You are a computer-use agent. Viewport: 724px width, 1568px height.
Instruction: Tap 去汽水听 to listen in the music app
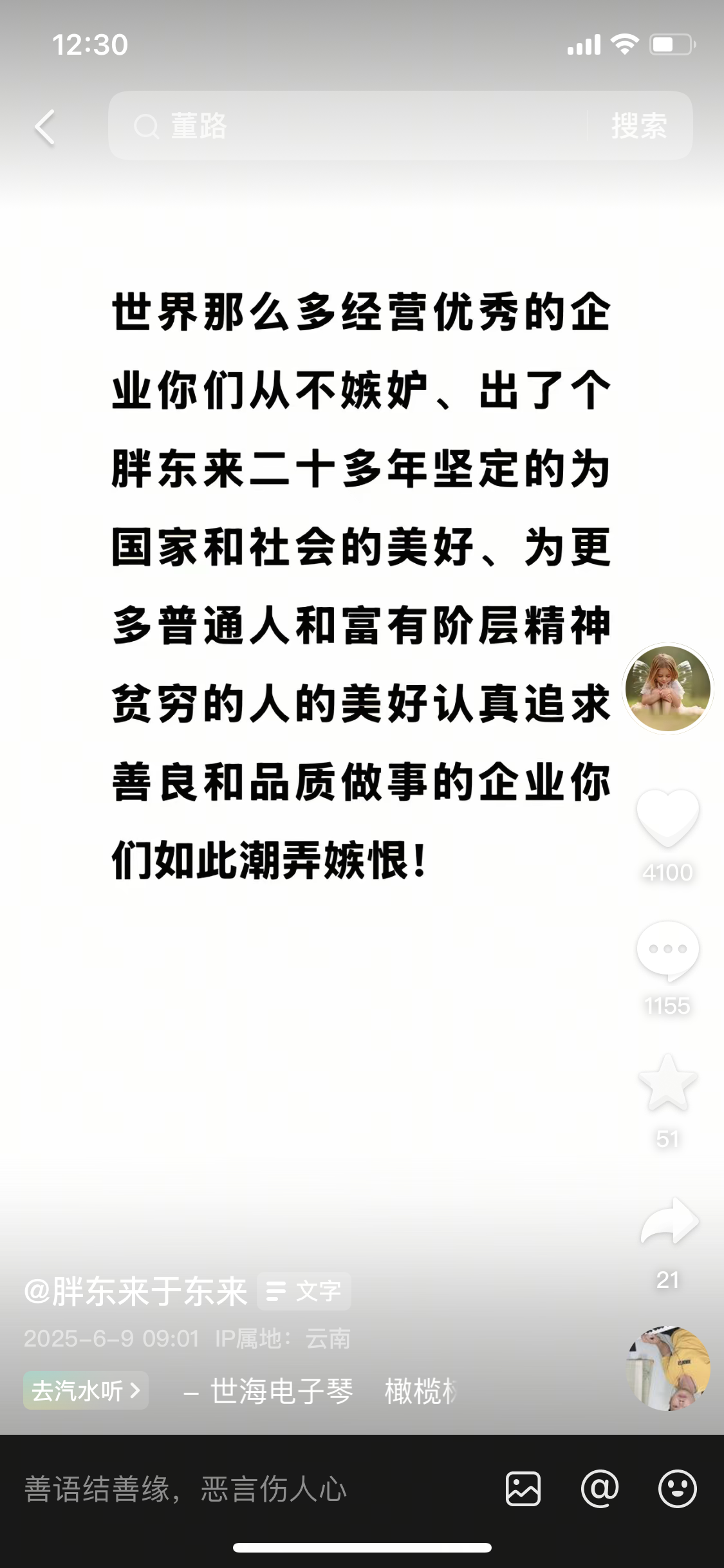86,1391
